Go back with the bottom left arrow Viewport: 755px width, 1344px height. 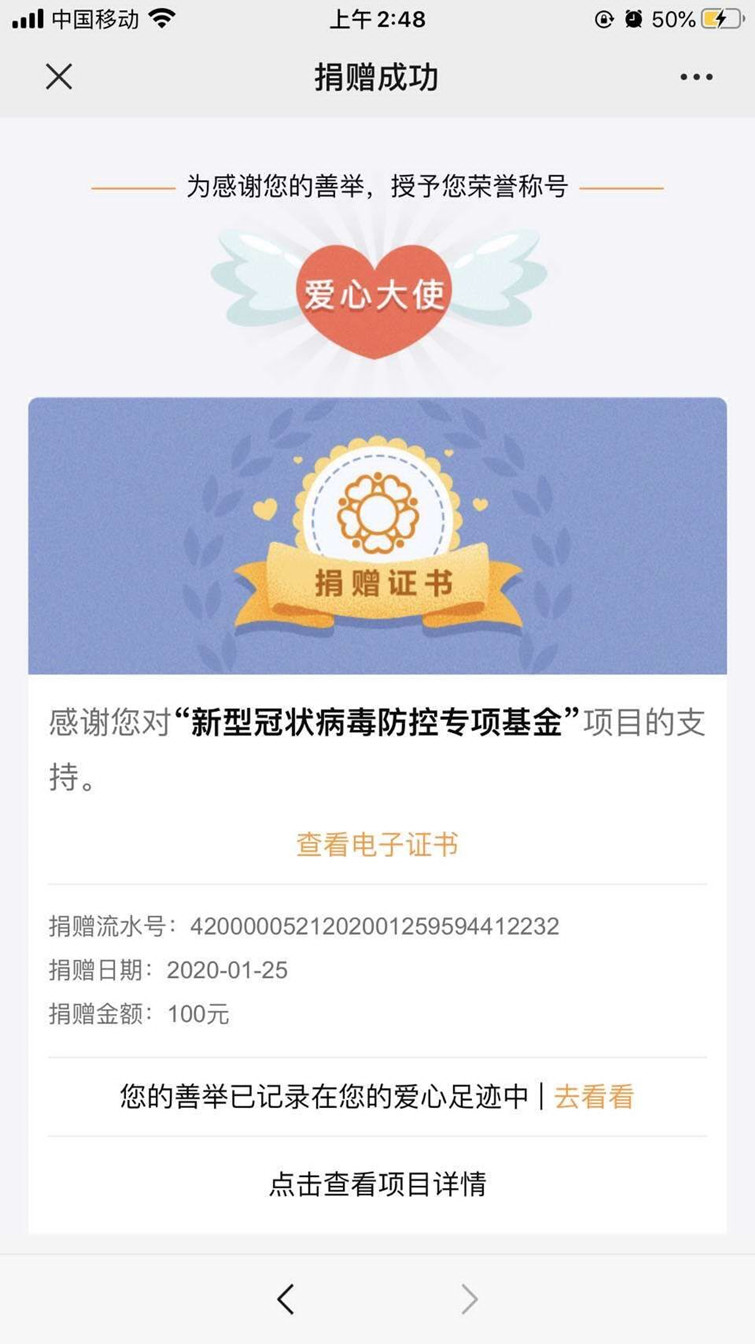click(x=286, y=1299)
